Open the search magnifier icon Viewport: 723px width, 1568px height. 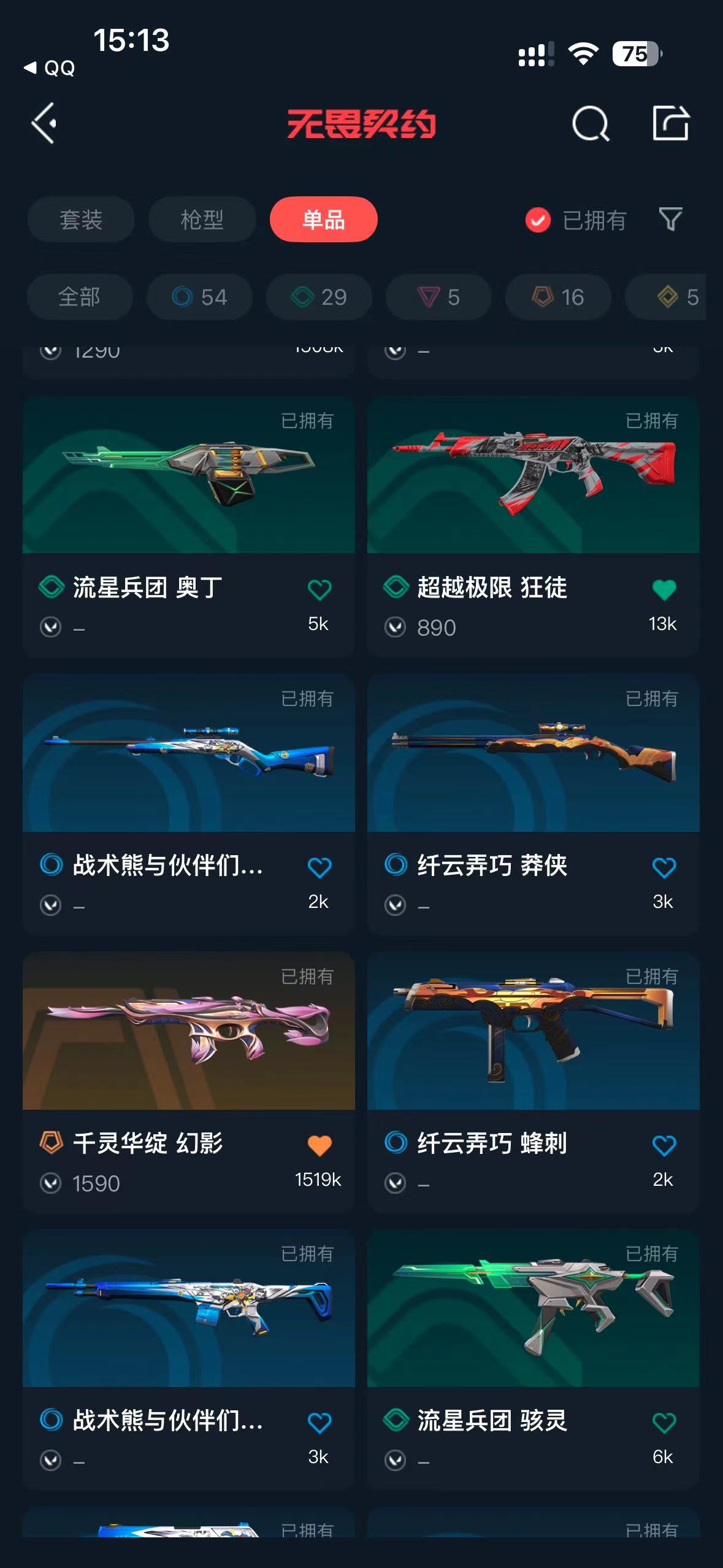(590, 123)
